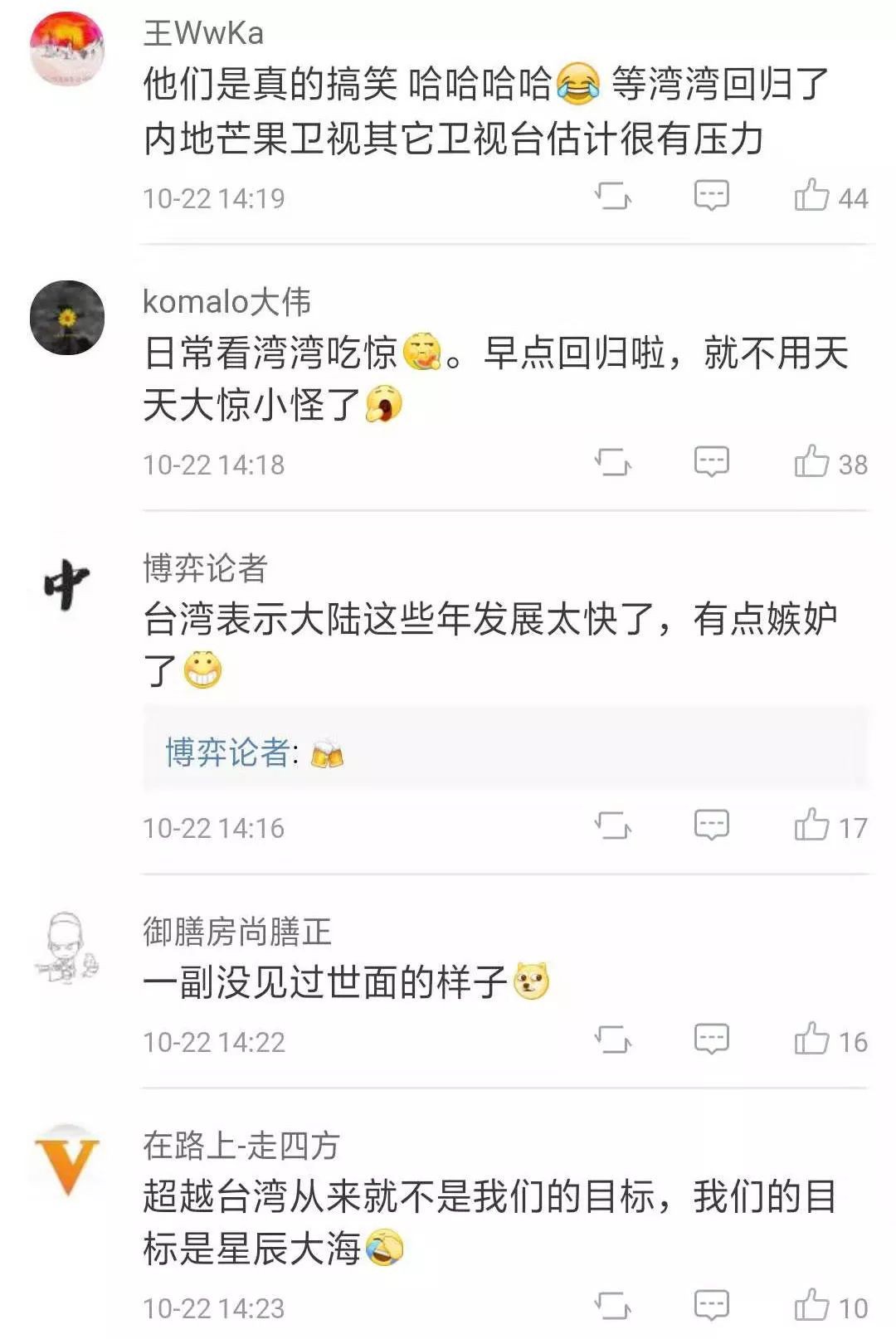Reply to 王WwKa's comment
The image size is (896, 1339).
coord(711,197)
